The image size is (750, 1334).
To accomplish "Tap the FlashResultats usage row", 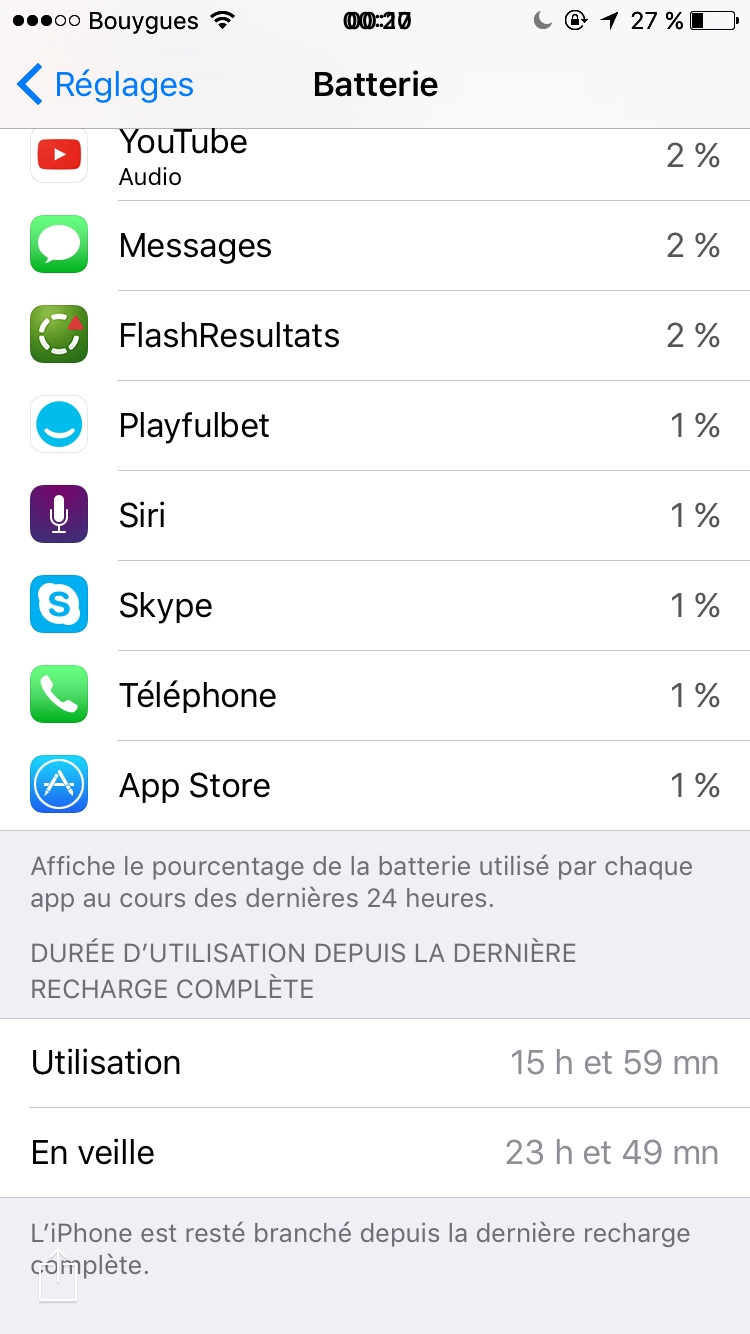I will (375, 335).
